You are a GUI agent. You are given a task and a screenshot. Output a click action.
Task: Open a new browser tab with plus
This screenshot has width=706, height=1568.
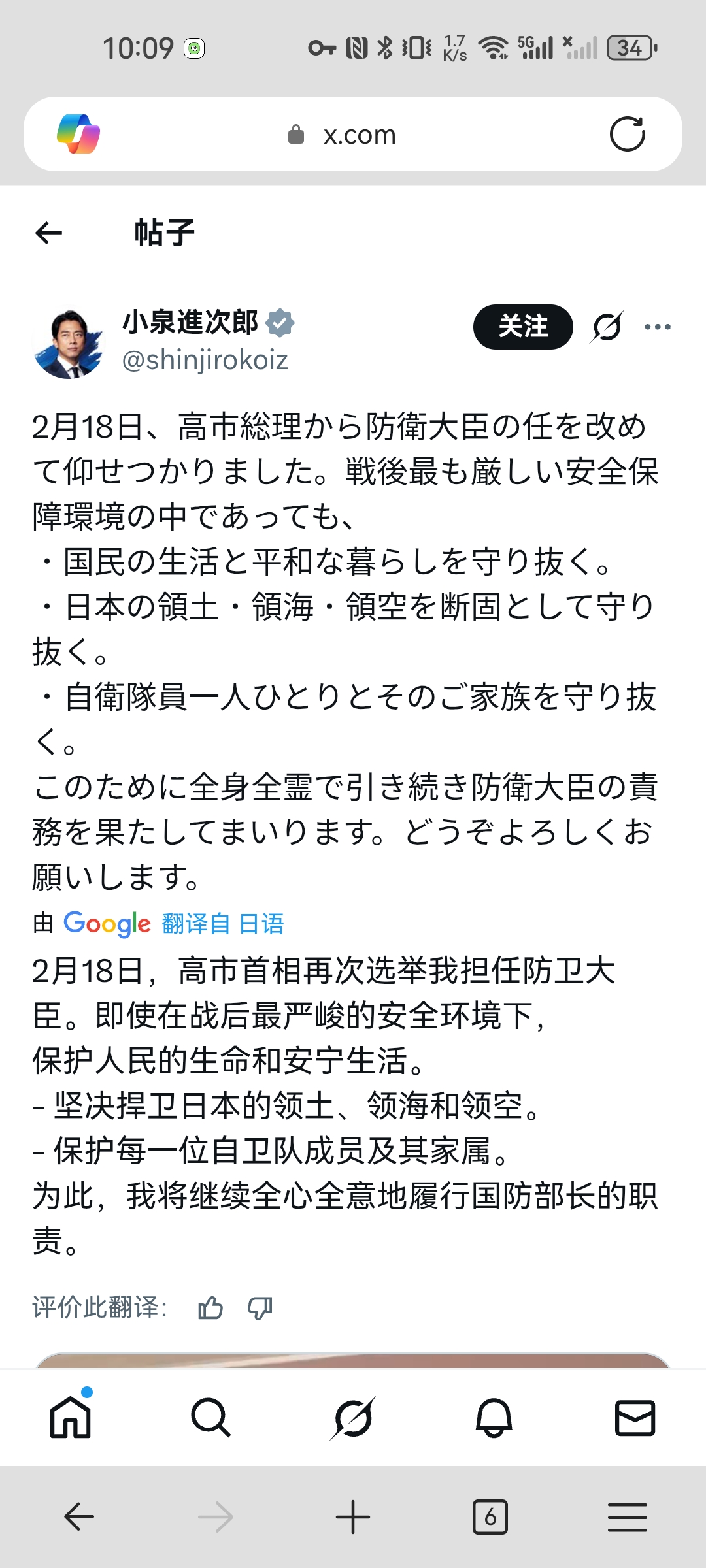pos(353,1517)
